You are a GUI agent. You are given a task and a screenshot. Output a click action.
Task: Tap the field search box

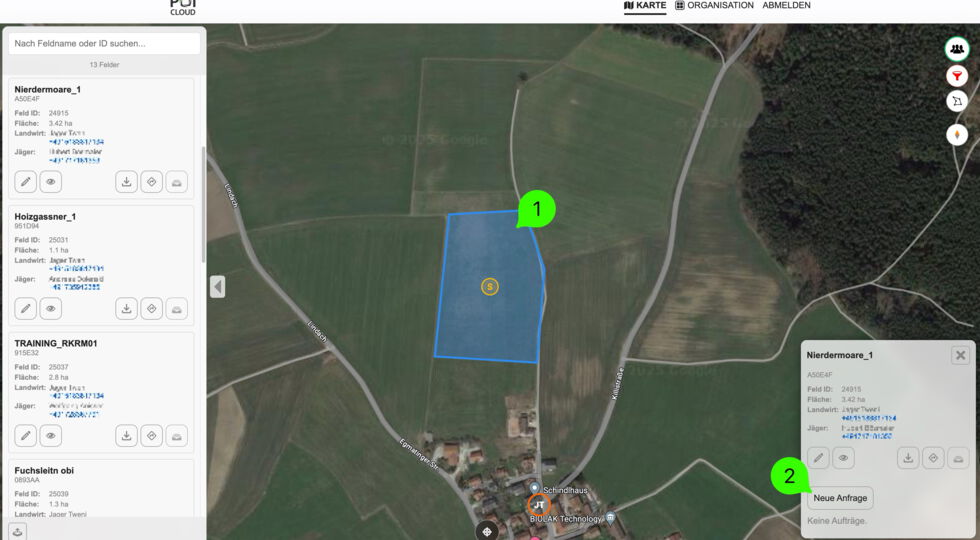tap(104, 43)
